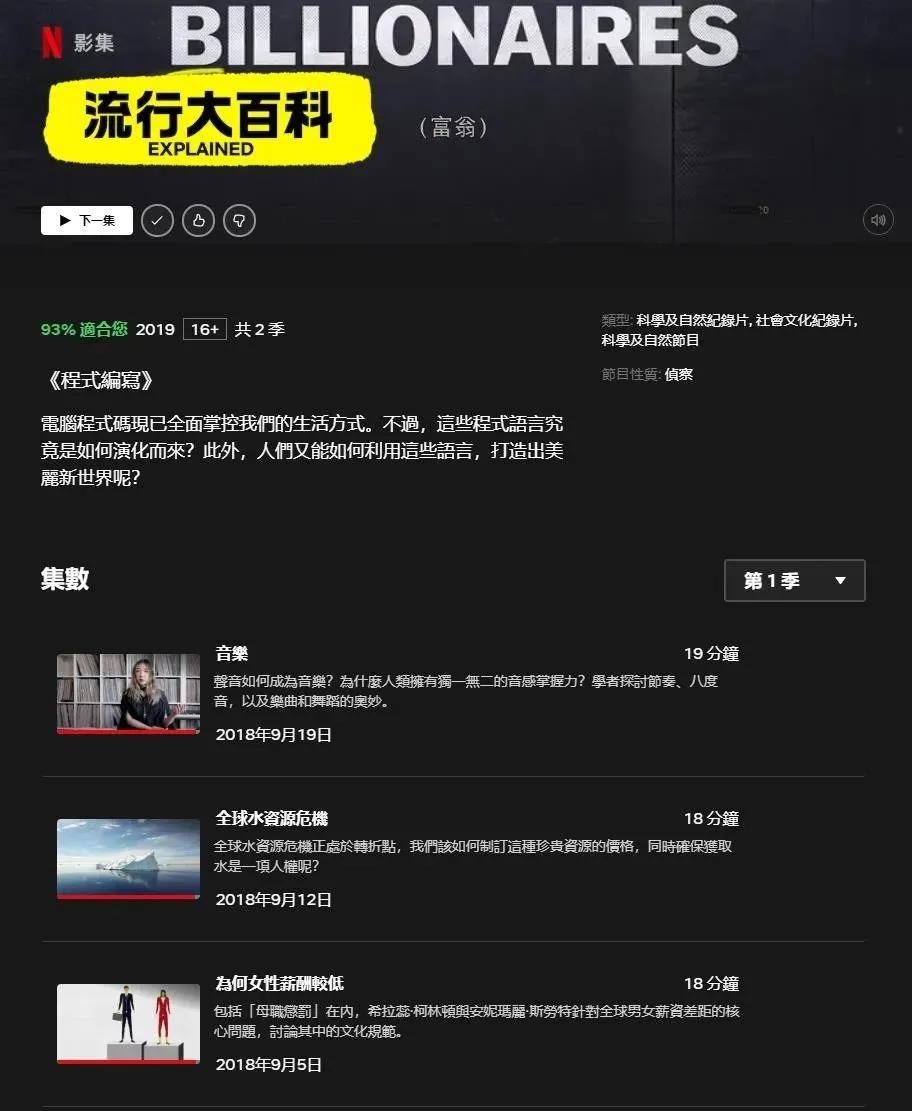The width and height of the screenshot is (912, 1111).
Task: Open the 科學及自然紀錄片 genre link
Action: (x=692, y=321)
